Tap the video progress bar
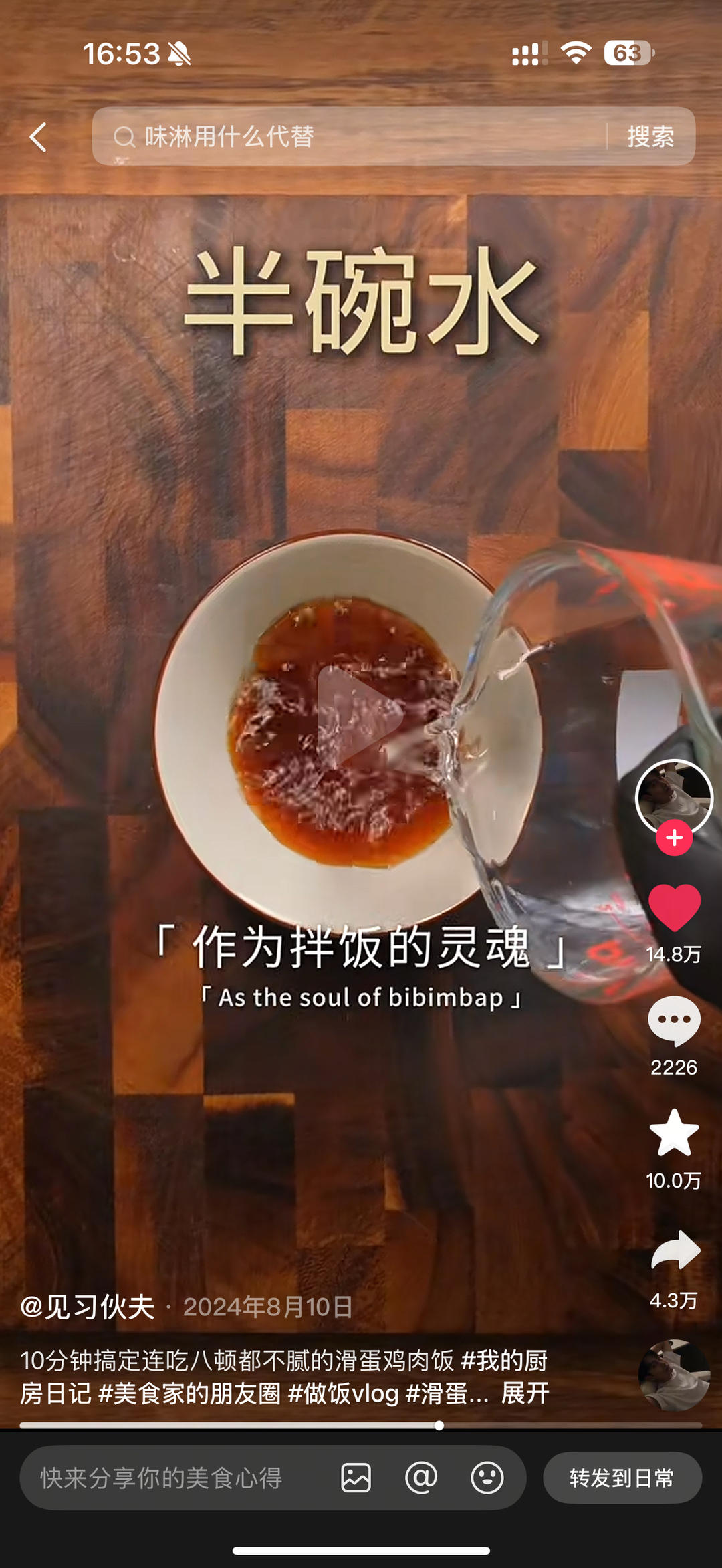 [x=361, y=1425]
